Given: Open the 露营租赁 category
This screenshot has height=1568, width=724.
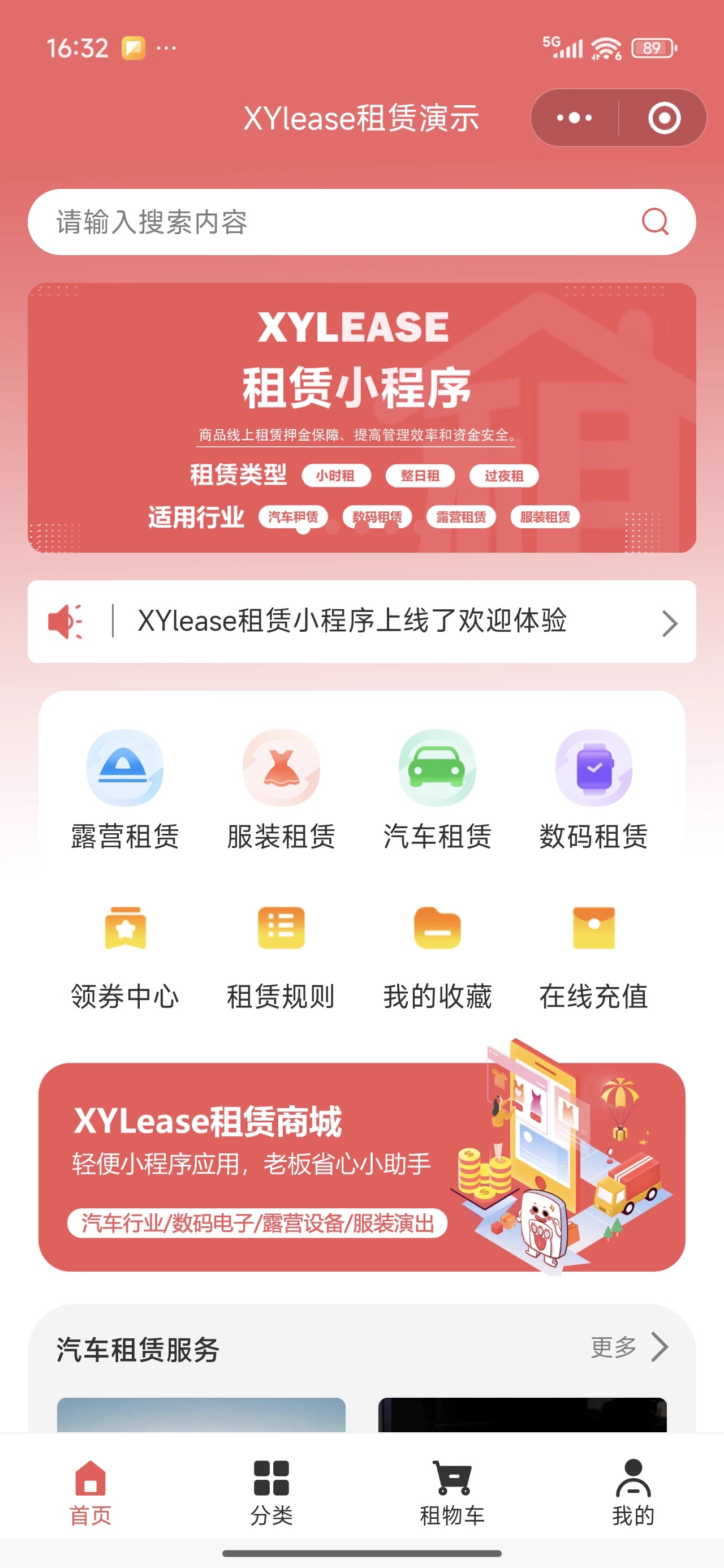Looking at the screenshot, I should coord(125,790).
